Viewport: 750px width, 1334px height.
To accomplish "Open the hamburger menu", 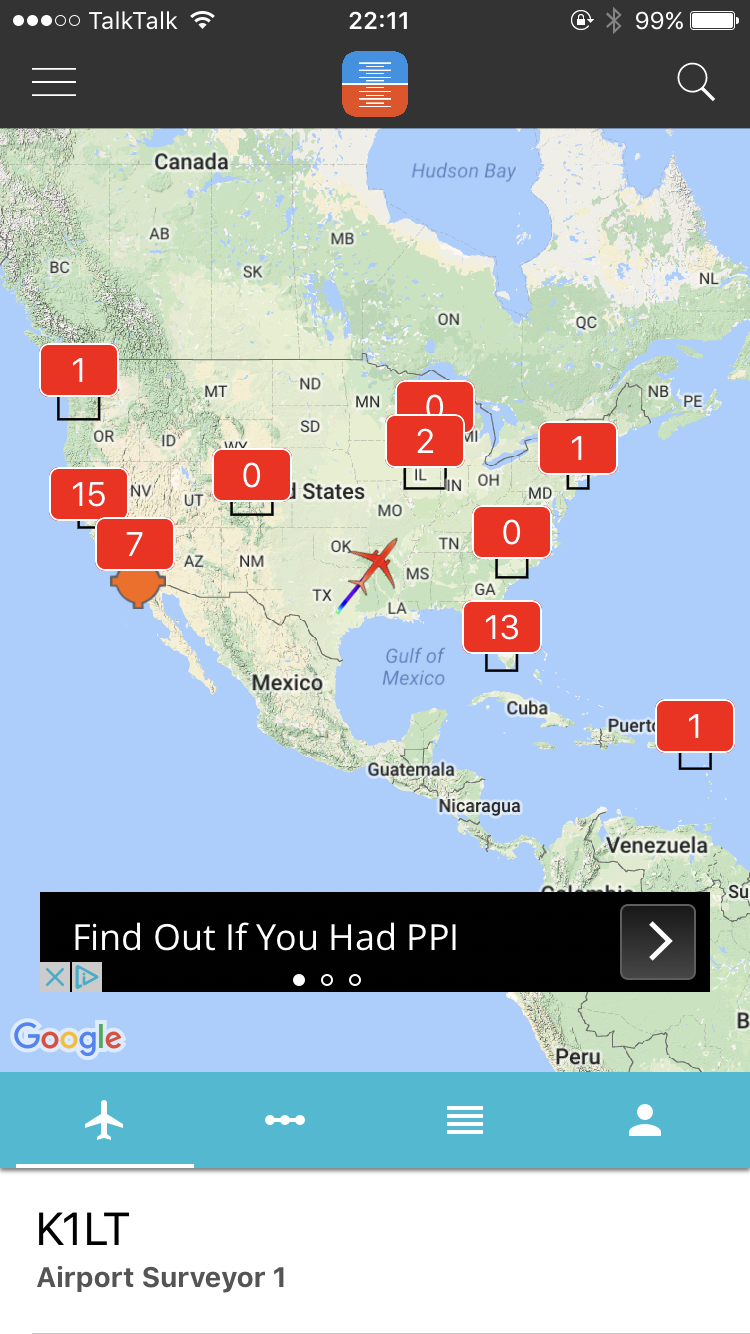I will 54,82.
